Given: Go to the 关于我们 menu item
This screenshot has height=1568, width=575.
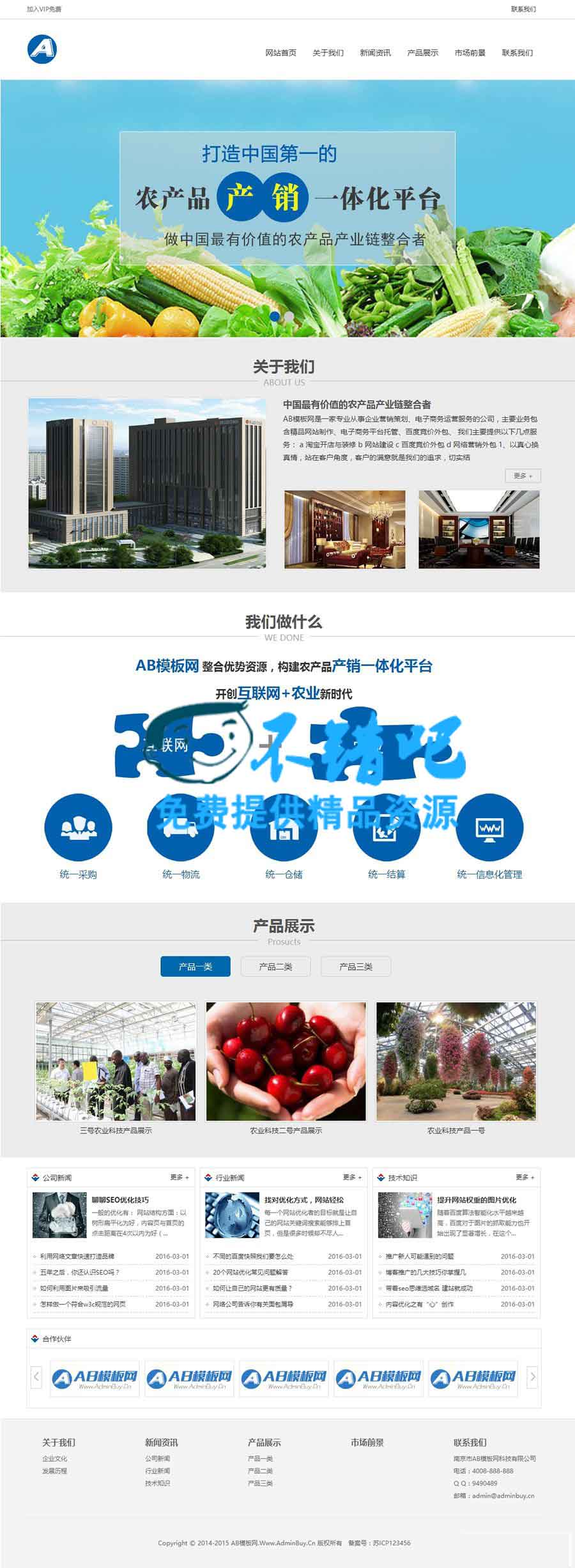Looking at the screenshot, I should 328,53.
